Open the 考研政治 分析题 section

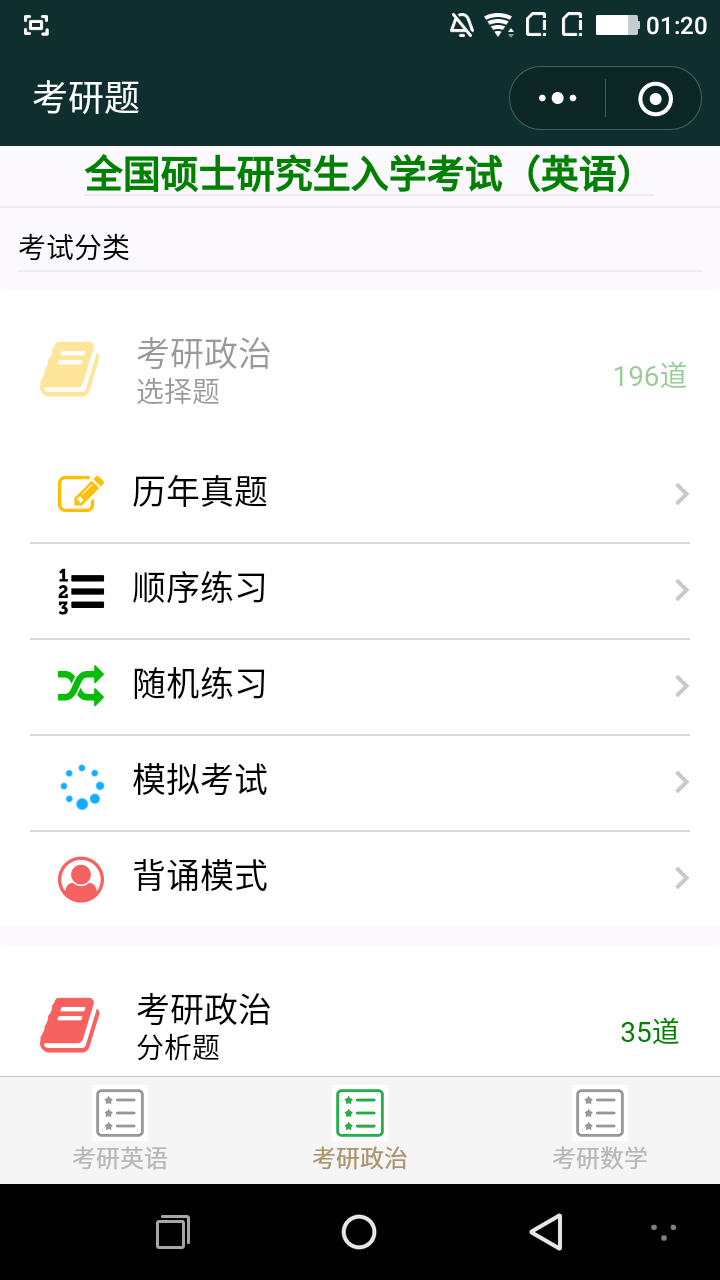(x=360, y=1026)
